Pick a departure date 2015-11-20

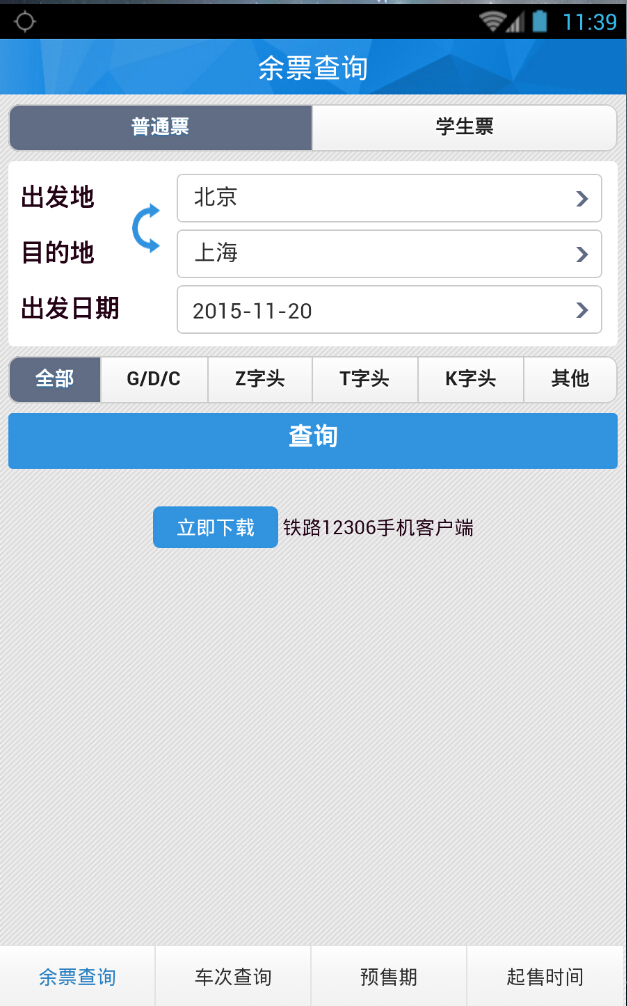tap(389, 310)
